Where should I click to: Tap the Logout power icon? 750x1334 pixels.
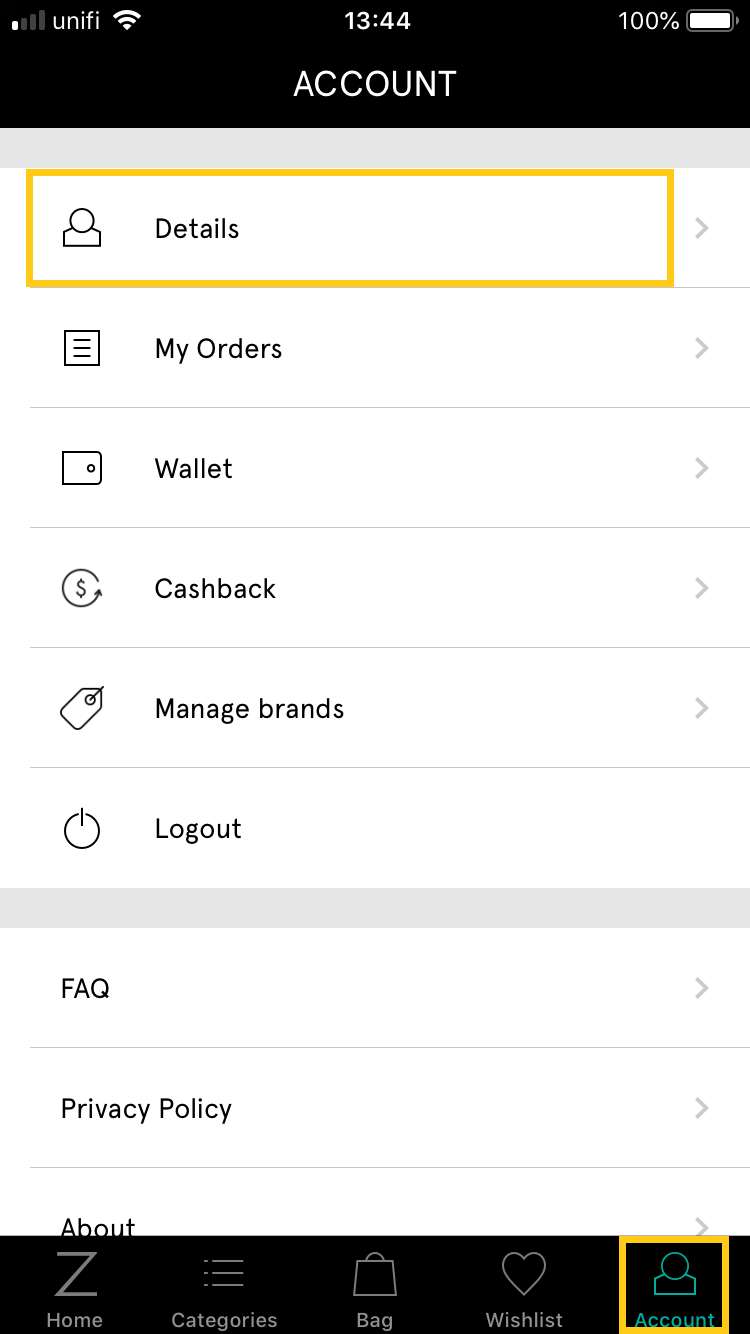coord(81,828)
